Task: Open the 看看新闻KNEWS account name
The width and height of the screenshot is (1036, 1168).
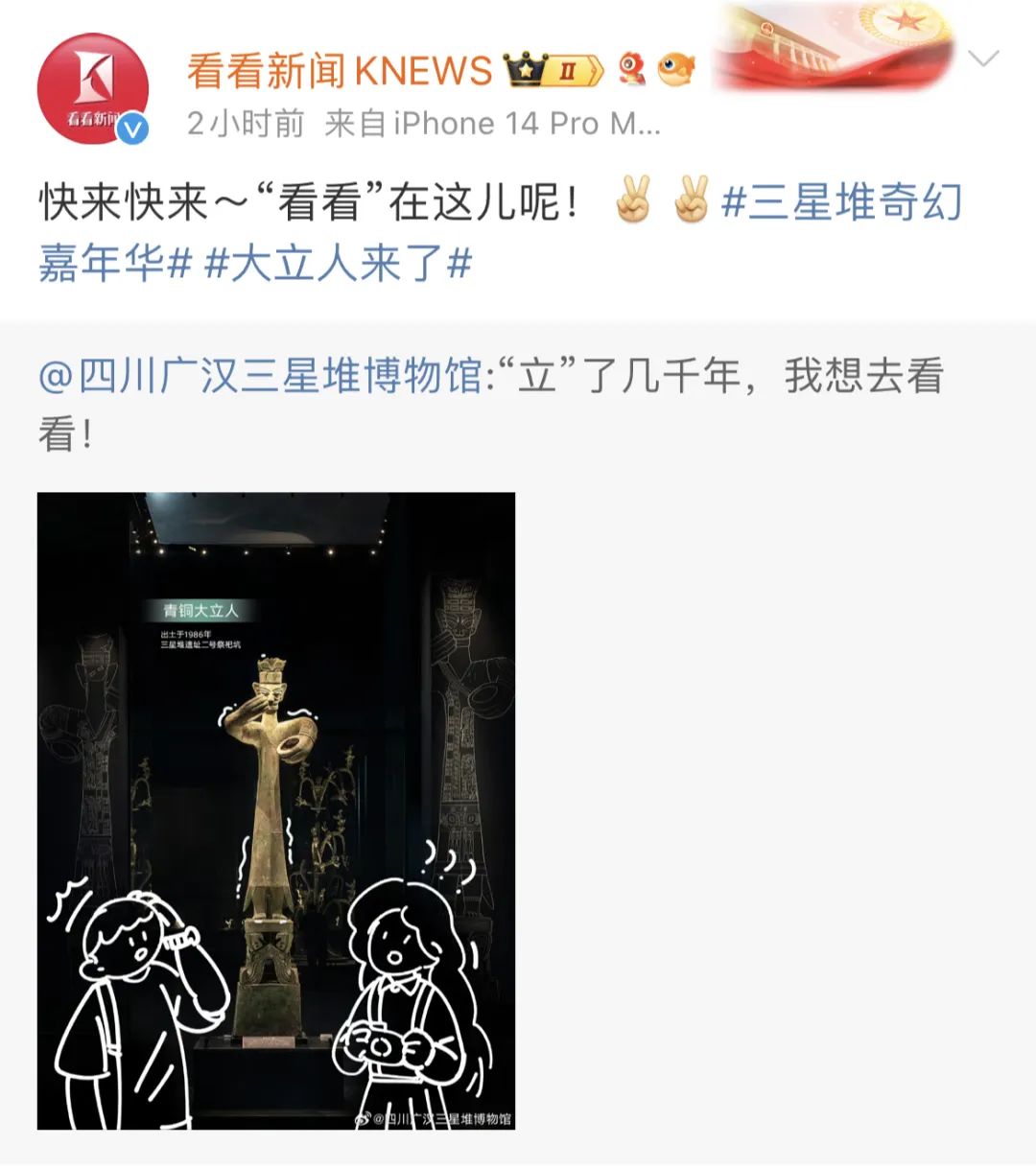Action: coord(340,72)
